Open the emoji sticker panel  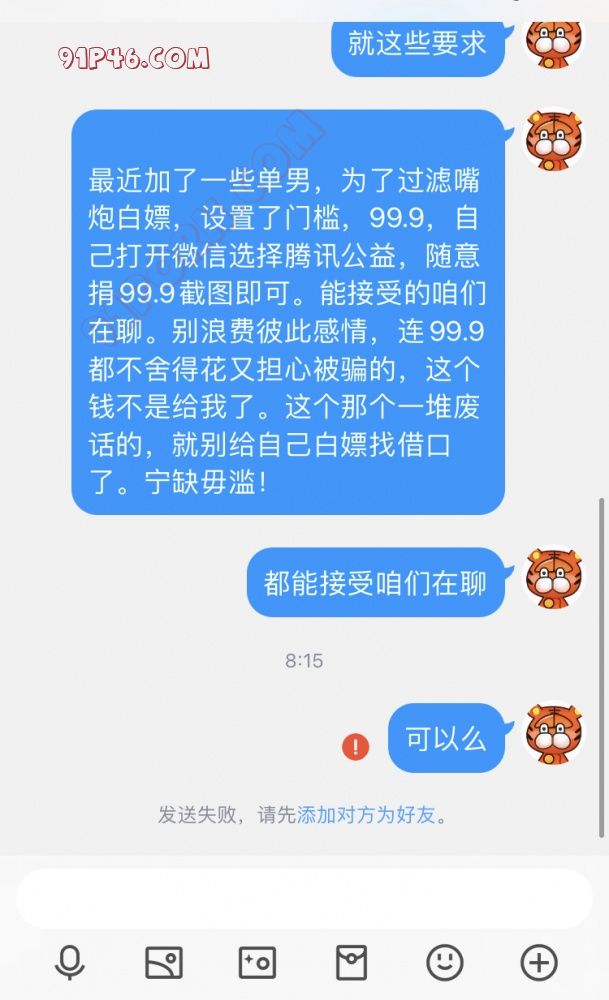click(445, 963)
